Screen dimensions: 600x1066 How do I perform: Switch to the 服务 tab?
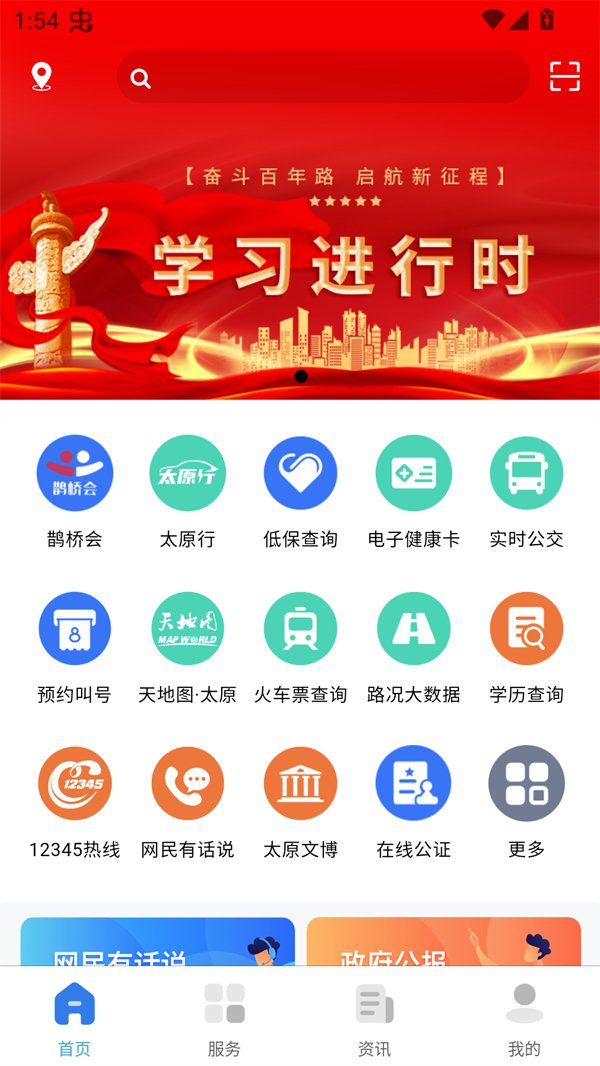tap(224, 1018)
